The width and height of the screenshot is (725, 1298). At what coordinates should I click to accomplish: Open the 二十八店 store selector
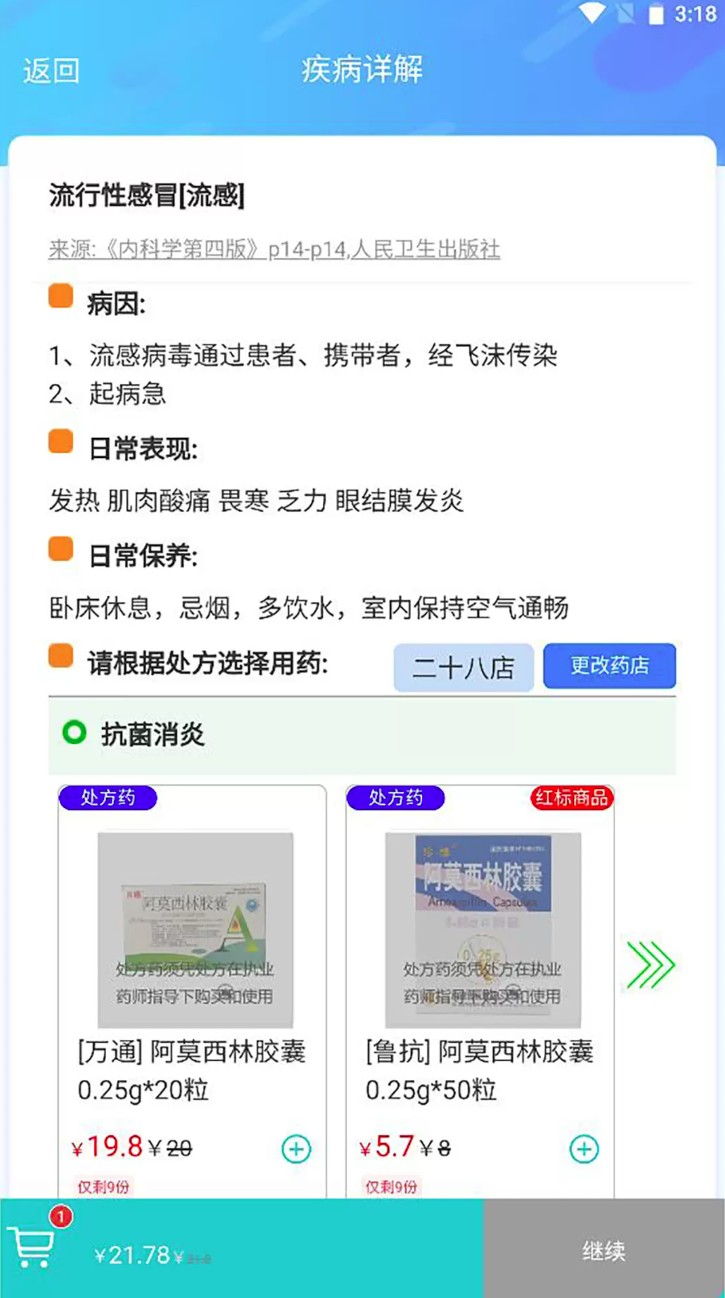pos(463,666)
